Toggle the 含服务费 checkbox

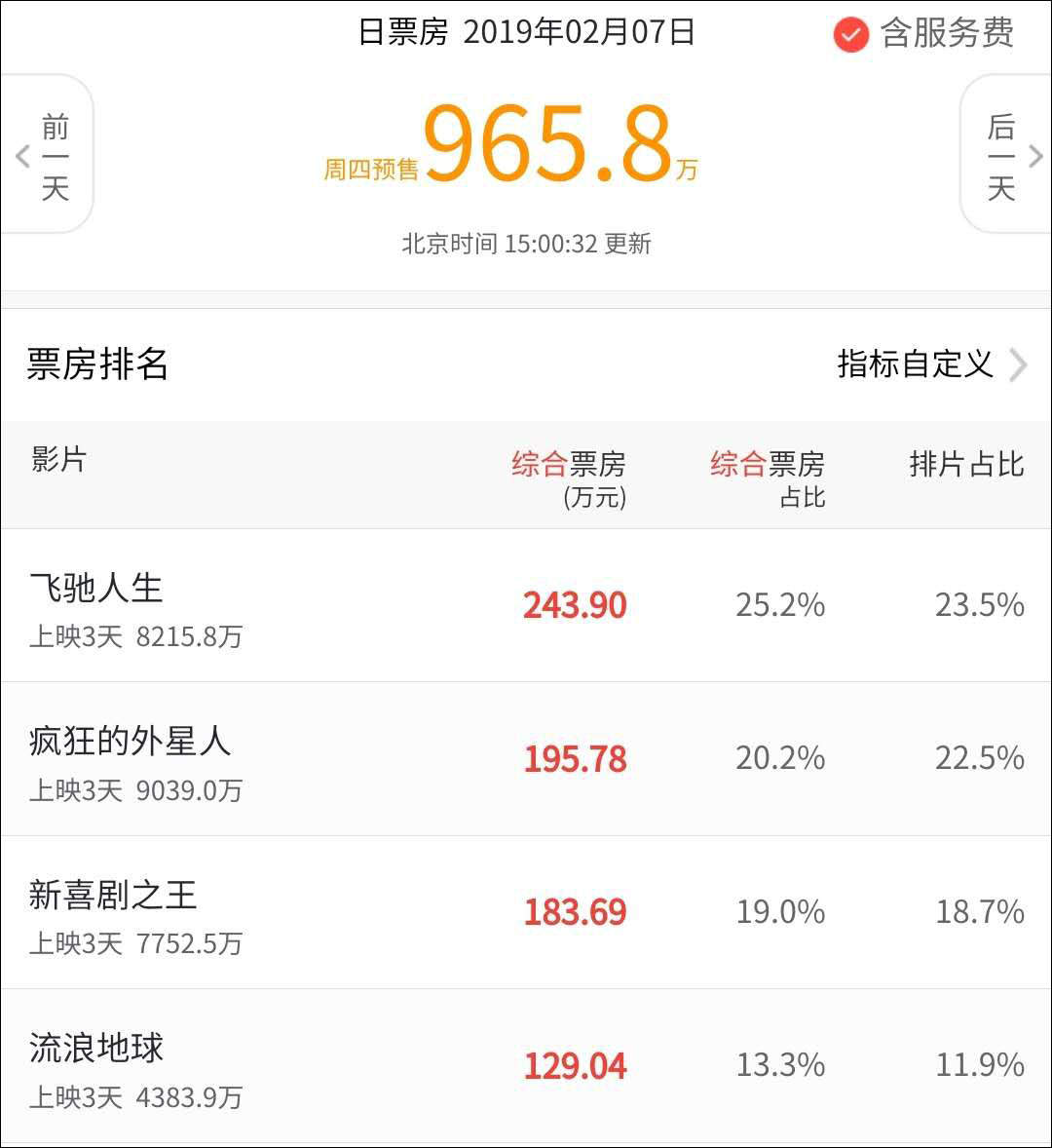tap(850, 36)
